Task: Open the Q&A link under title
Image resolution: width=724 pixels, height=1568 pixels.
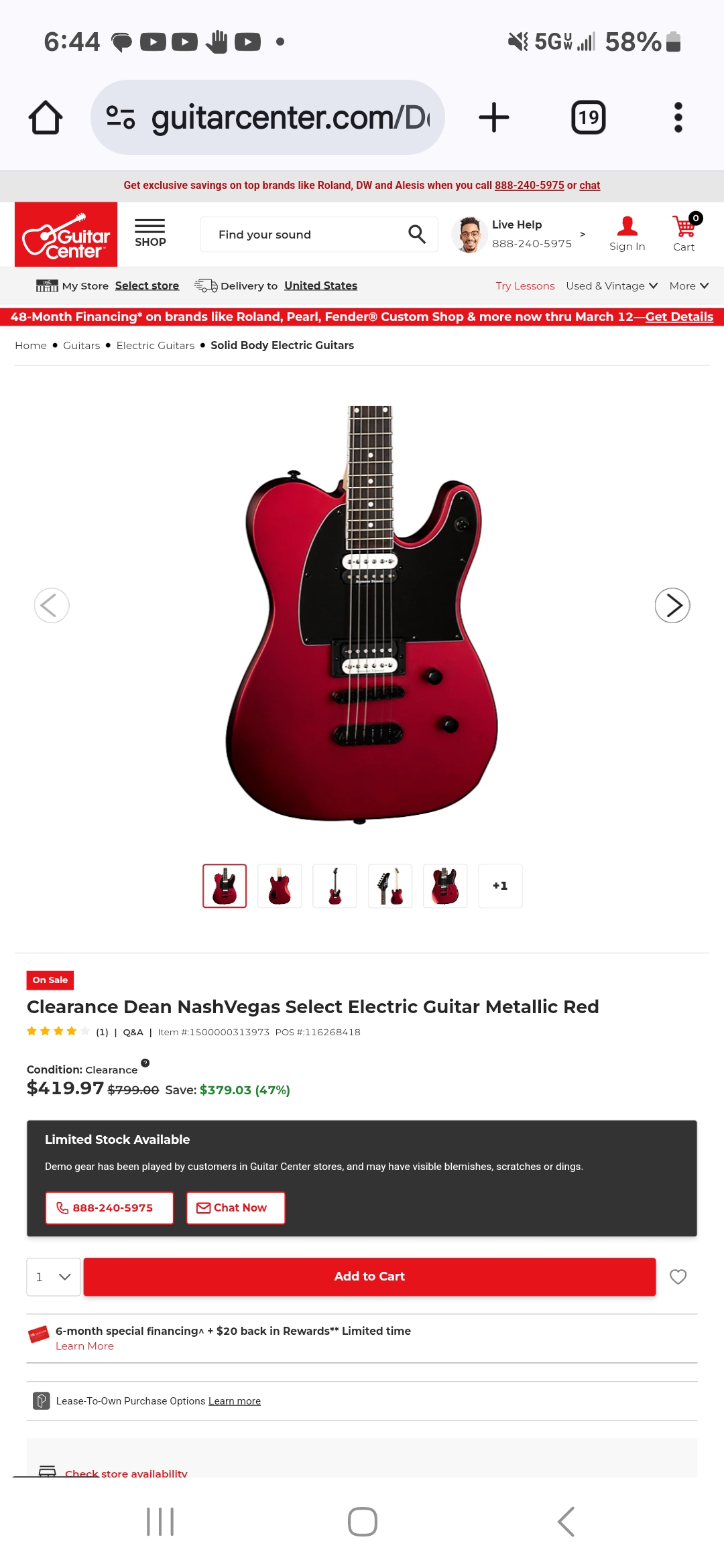Action: [133, 1032]
